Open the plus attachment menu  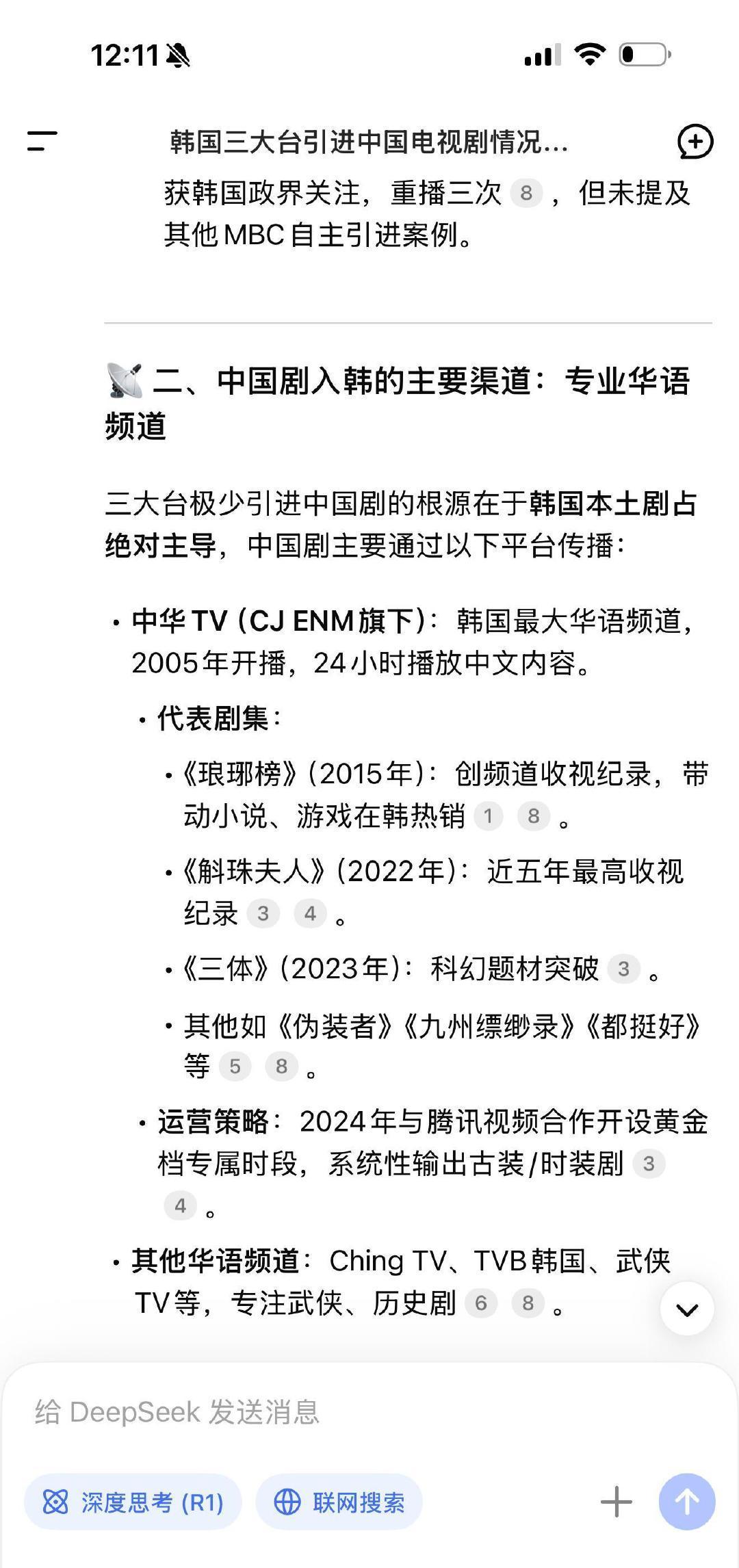pos(616,1502)
